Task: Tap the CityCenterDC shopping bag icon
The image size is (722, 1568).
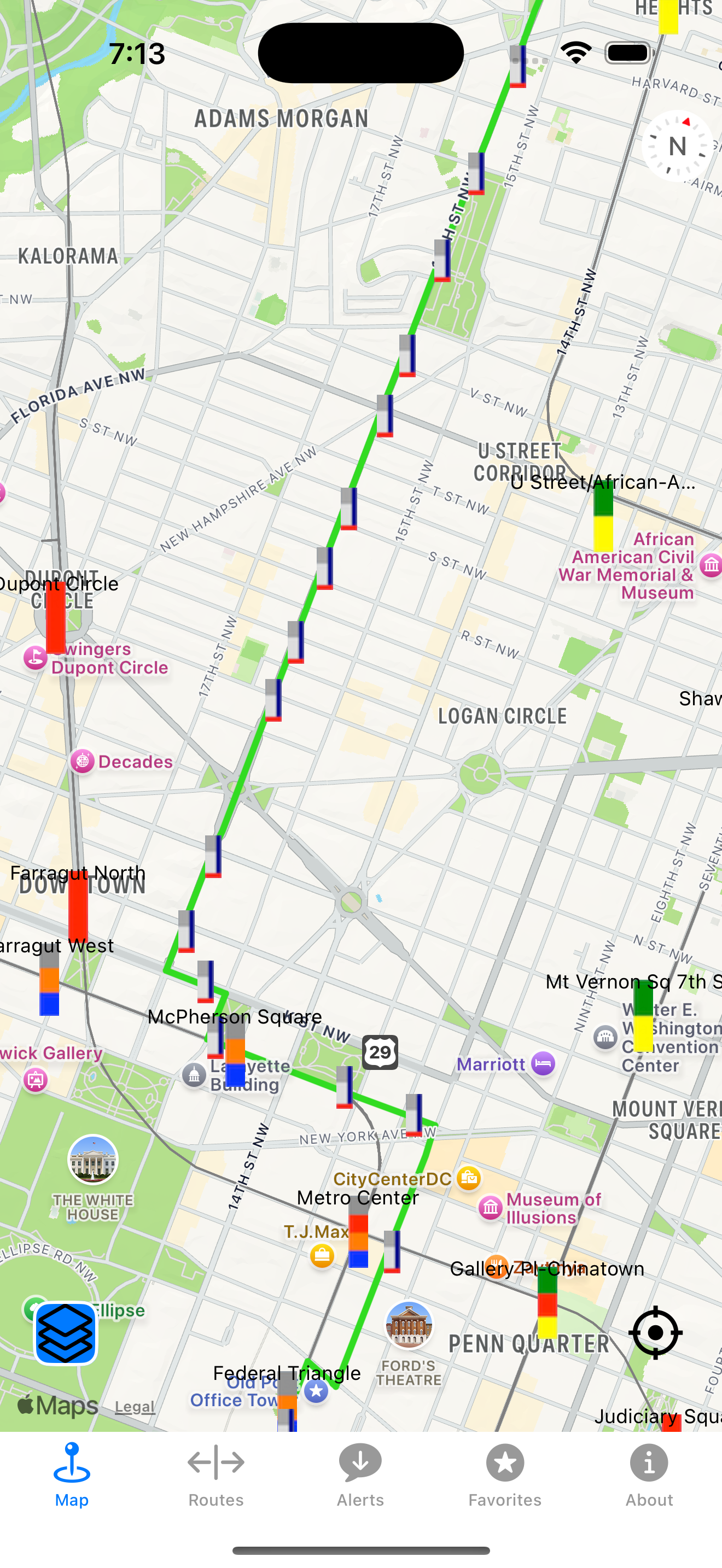Action: click(468, 1178)
